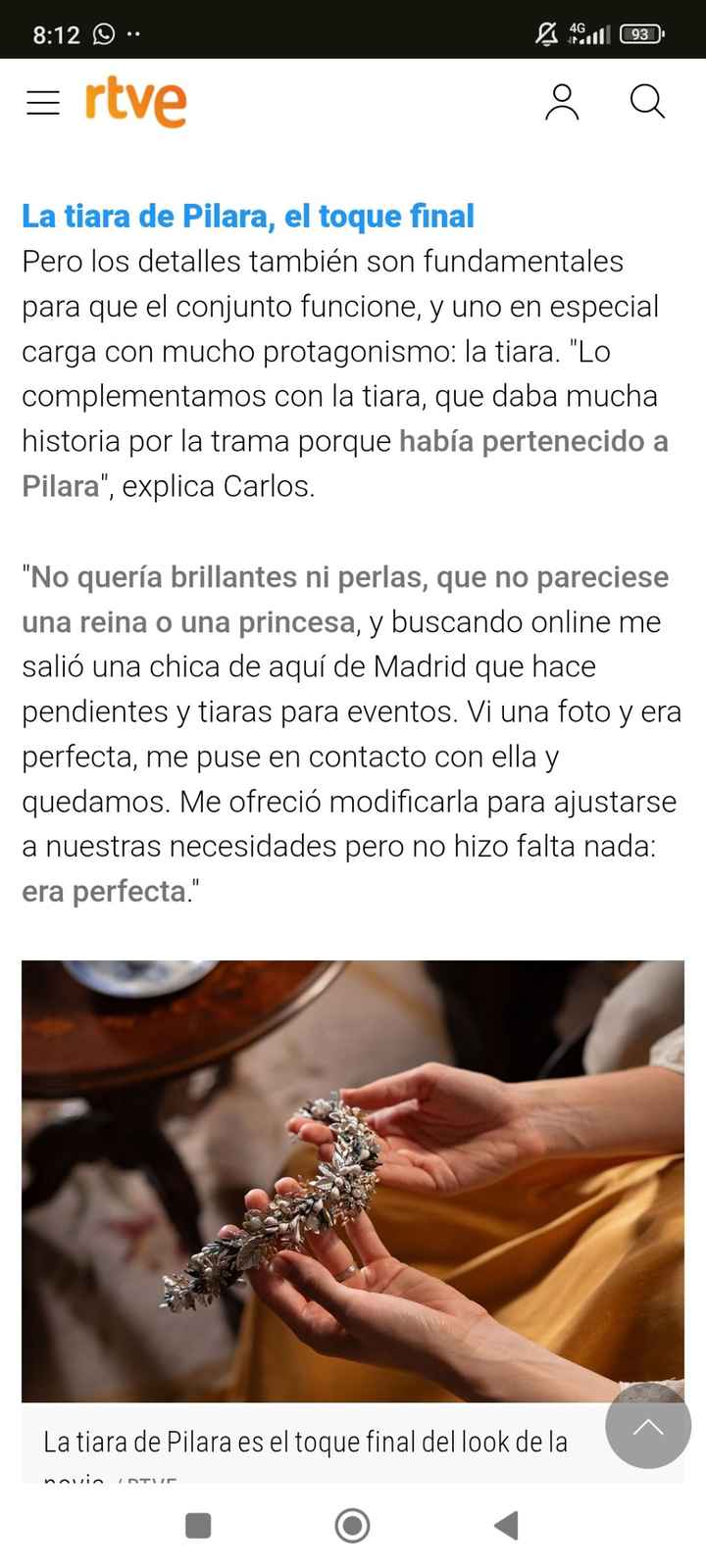The width and height of the screenshot is (706, 1568).
Task: Open the recent apps view
Action: (199, 1525)
